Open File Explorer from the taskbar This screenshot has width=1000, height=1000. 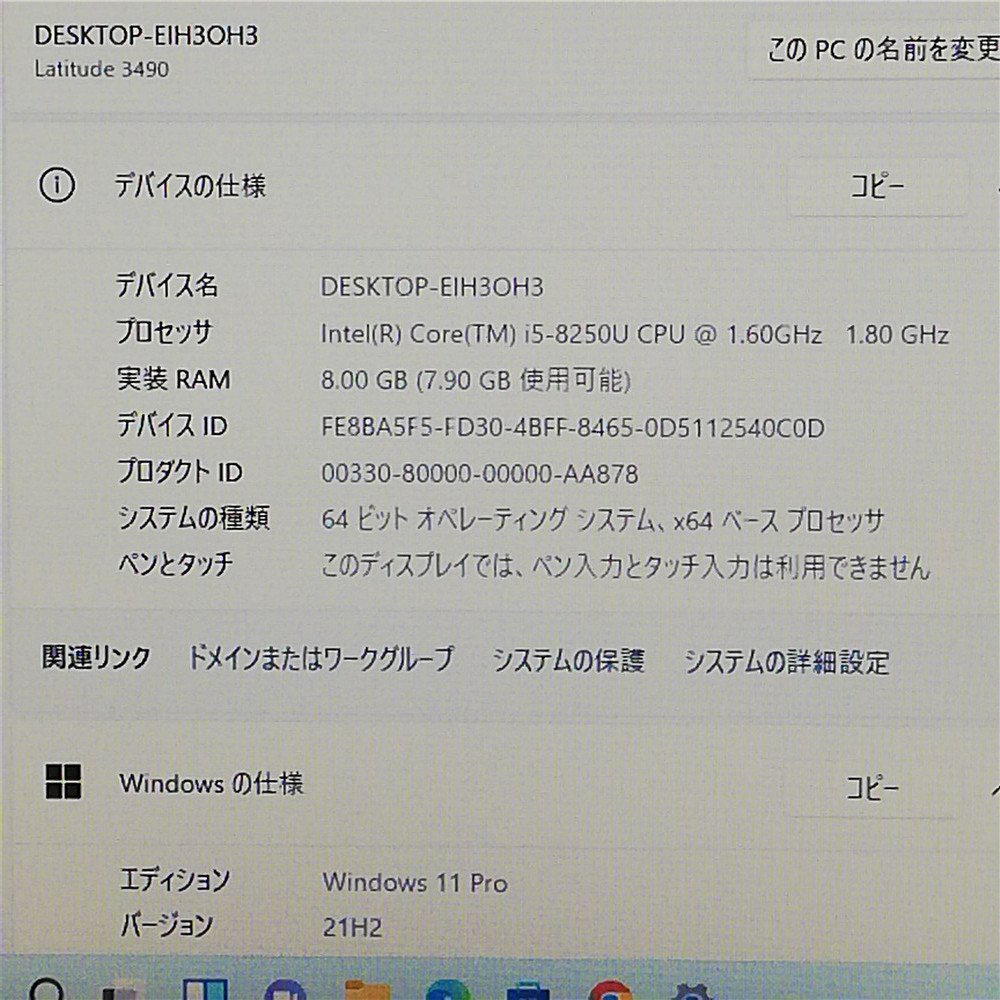coord(366,991)
